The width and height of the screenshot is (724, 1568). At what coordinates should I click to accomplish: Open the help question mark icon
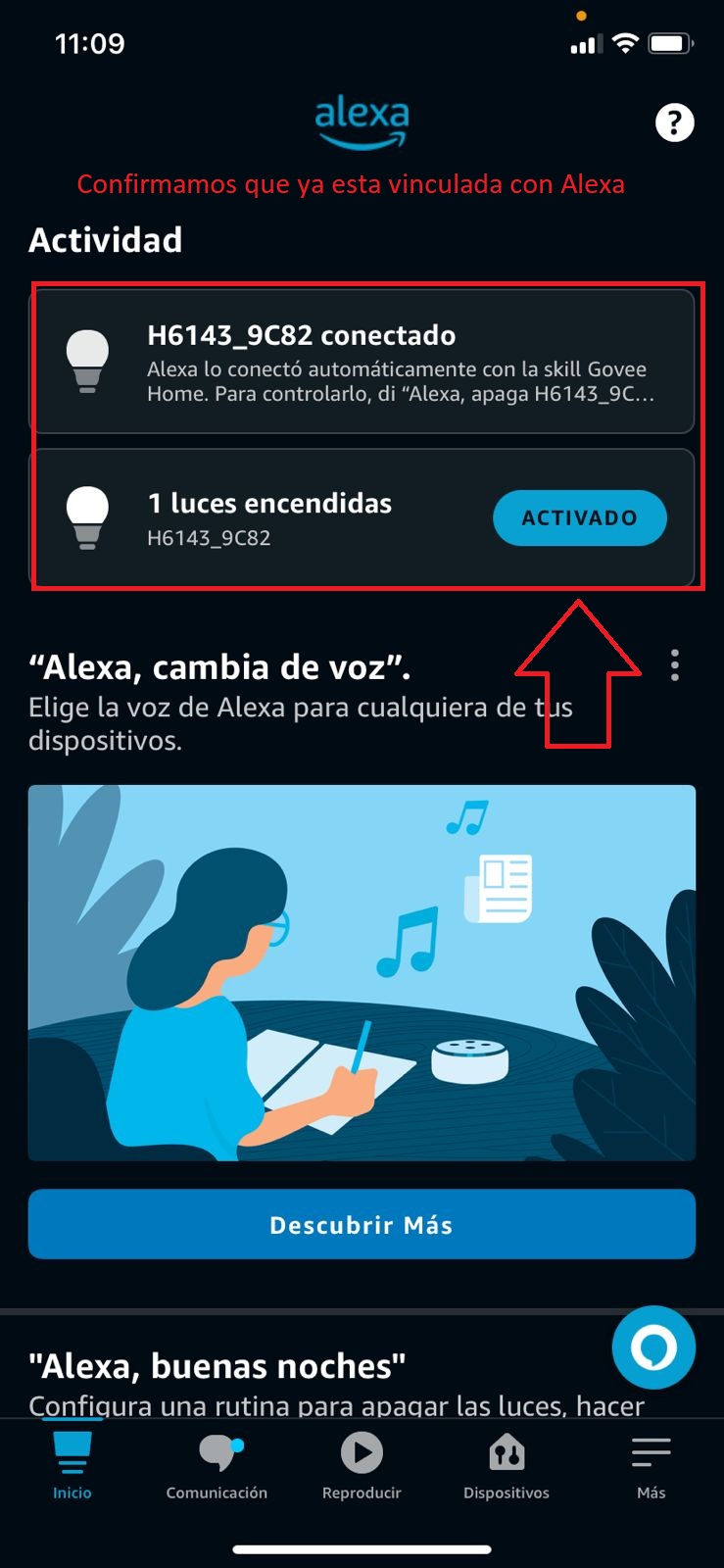click(674, 123)
